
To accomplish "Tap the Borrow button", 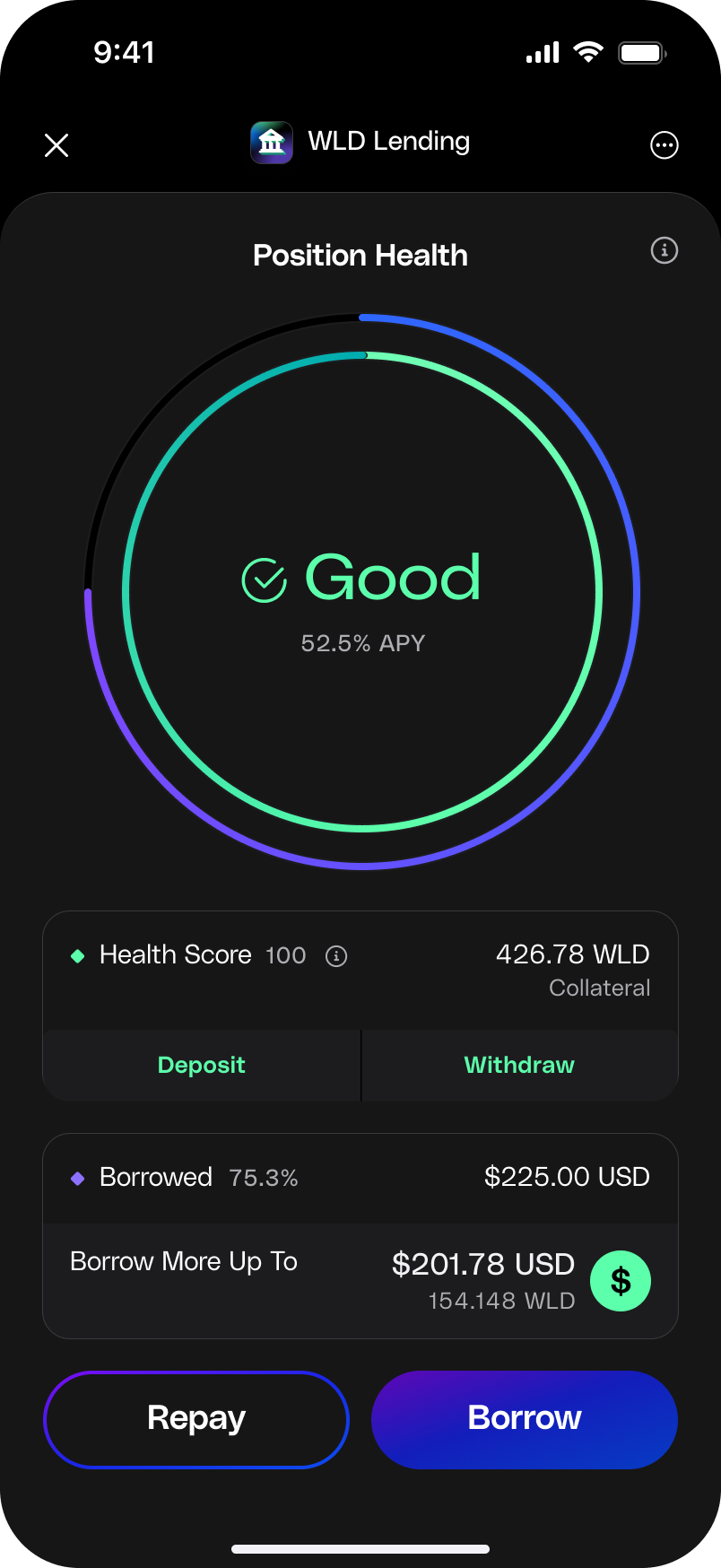I will pyautogui.click(x=524, y=1418).
